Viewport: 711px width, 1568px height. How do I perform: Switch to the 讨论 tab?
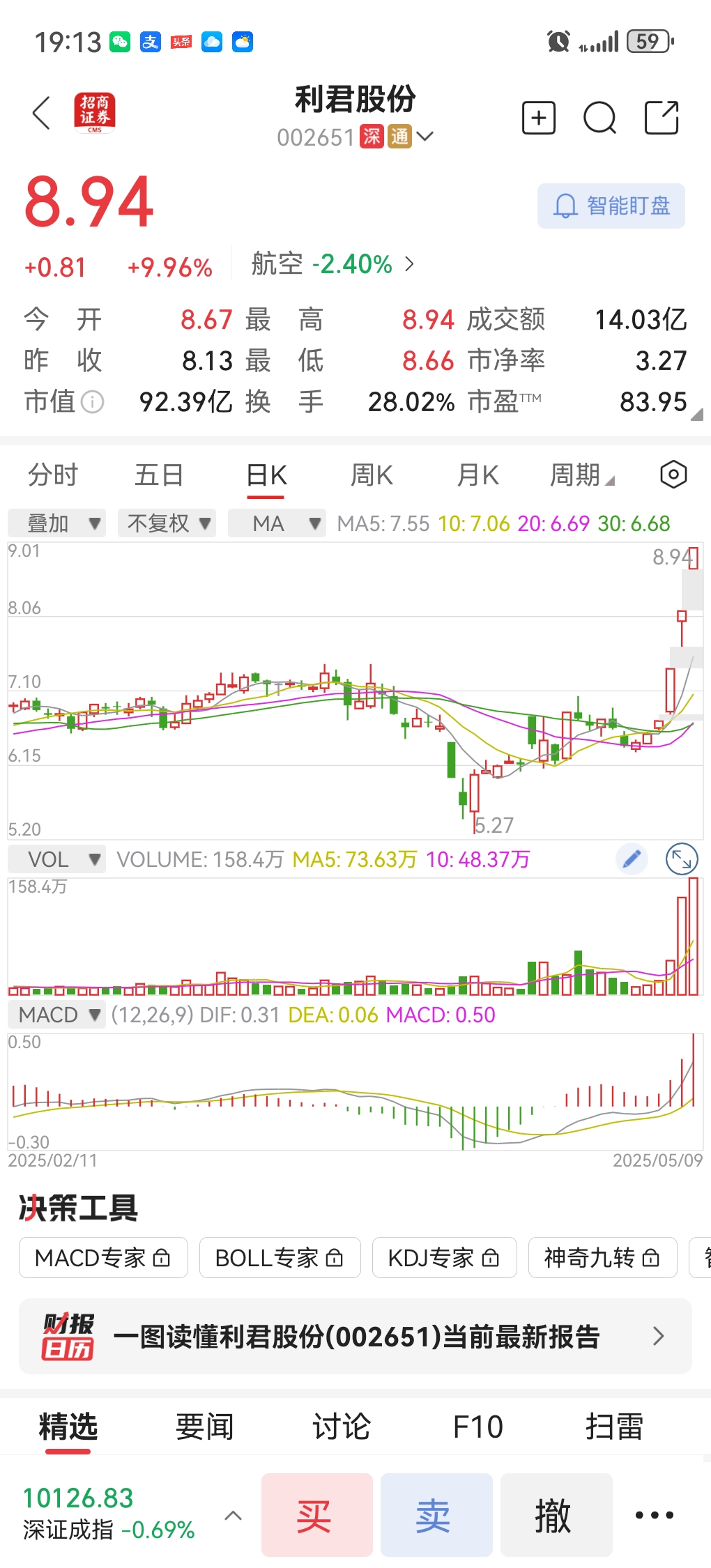coord(341,1427)
